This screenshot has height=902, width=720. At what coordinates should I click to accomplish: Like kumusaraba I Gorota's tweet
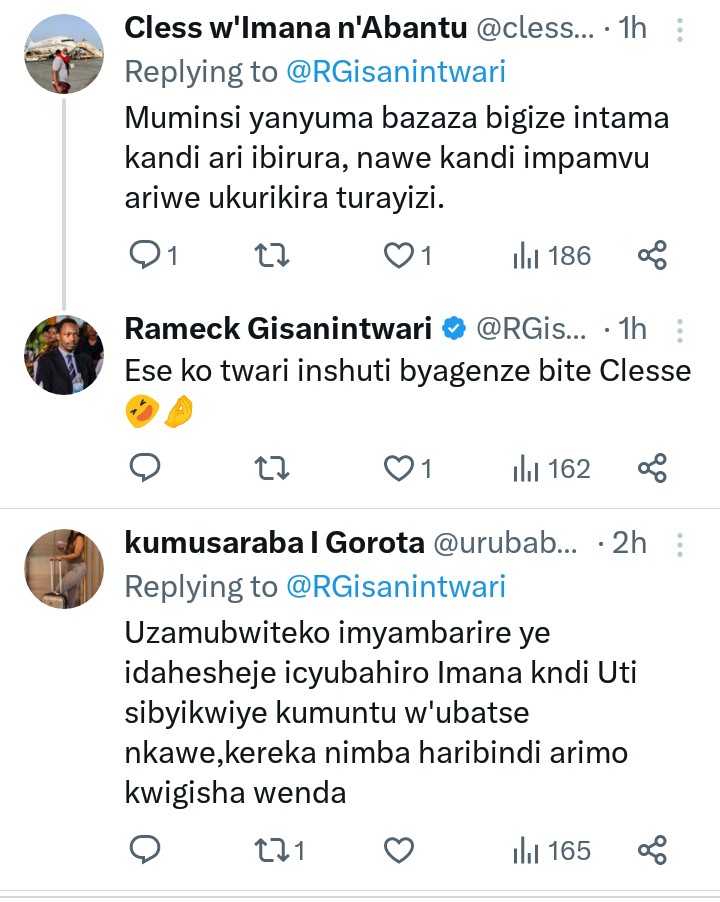[400, 850]
